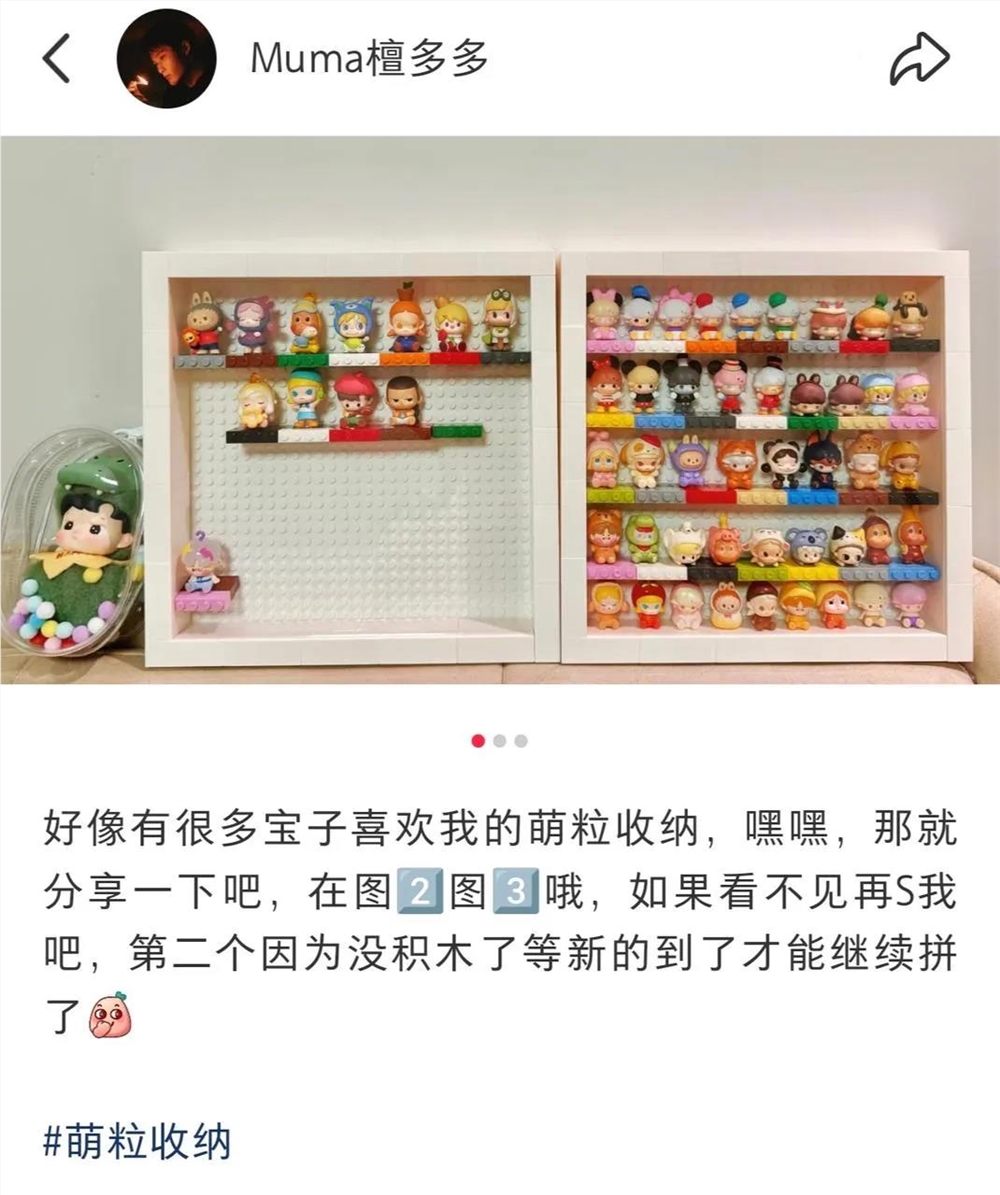The height and width of the screenshot is (1195, 1000).
Task: Open author name Muma檀多多
Action: pos(369,59)
